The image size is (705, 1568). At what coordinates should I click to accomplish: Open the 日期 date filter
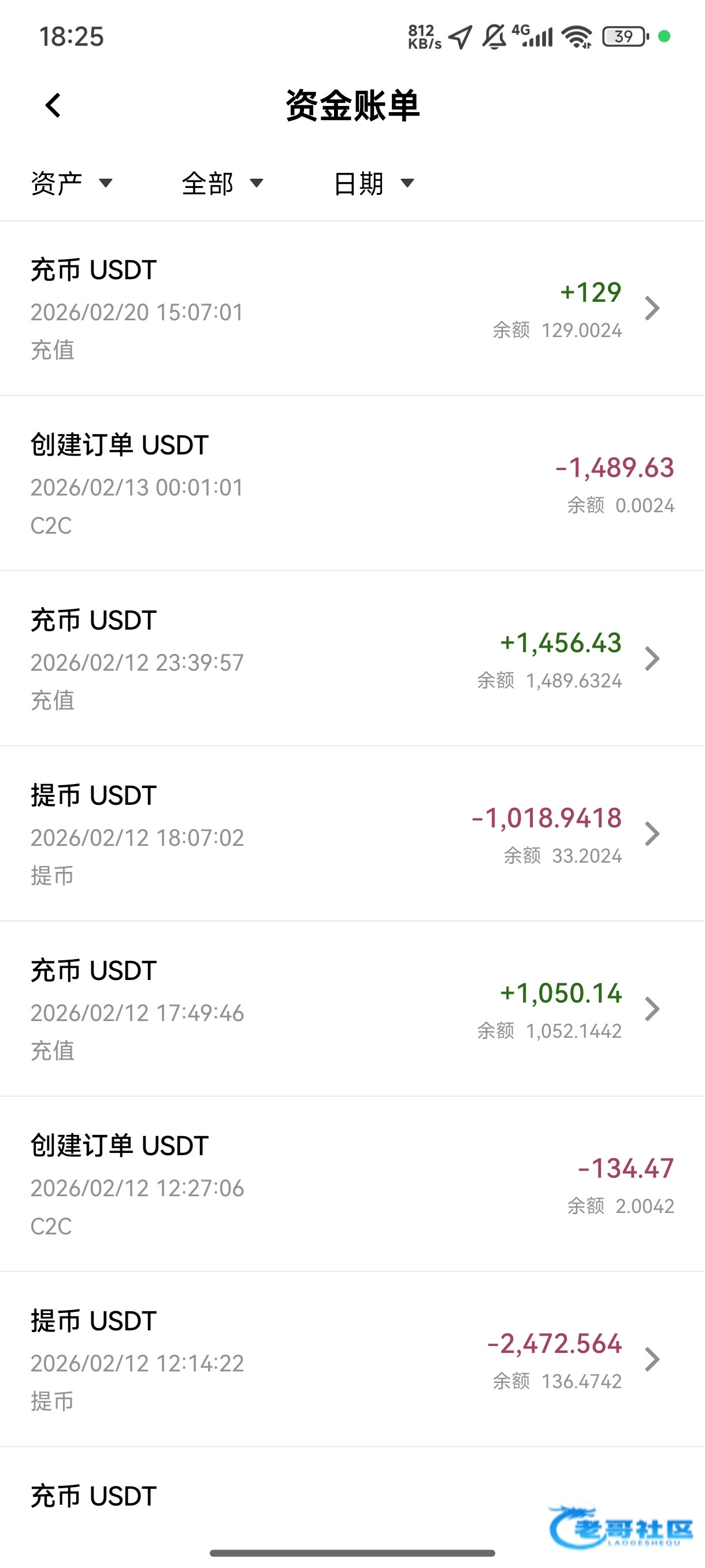(x=373, y=183)
